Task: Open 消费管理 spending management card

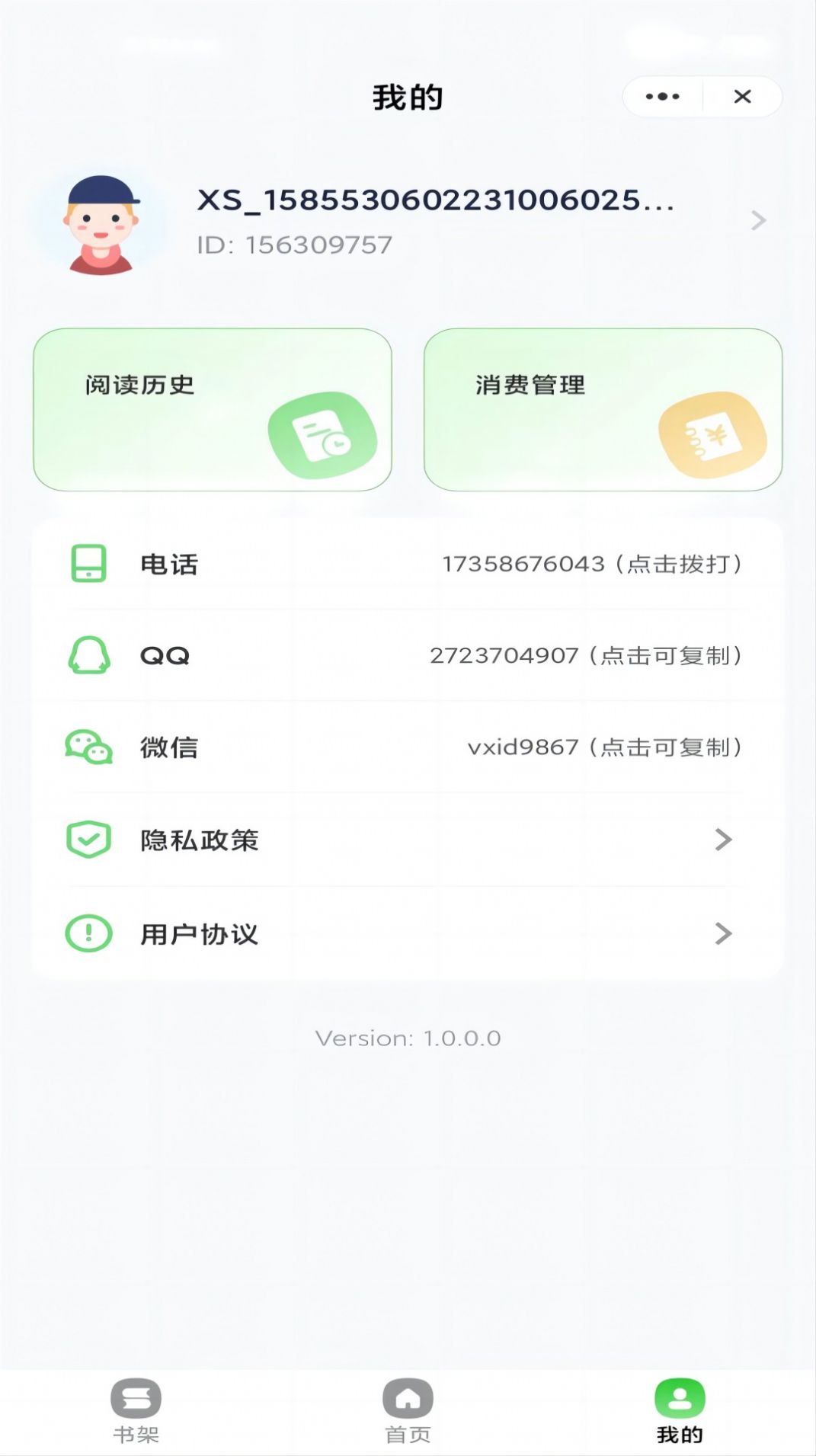Action: tap(603, 410)
